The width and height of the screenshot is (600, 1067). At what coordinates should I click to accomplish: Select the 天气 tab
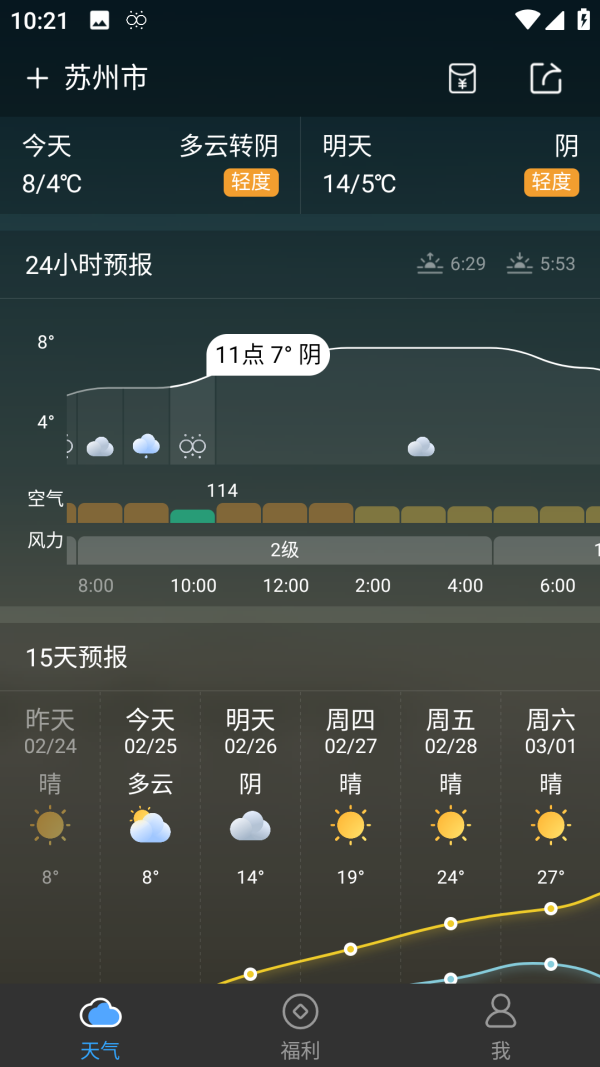(100, 1026)
